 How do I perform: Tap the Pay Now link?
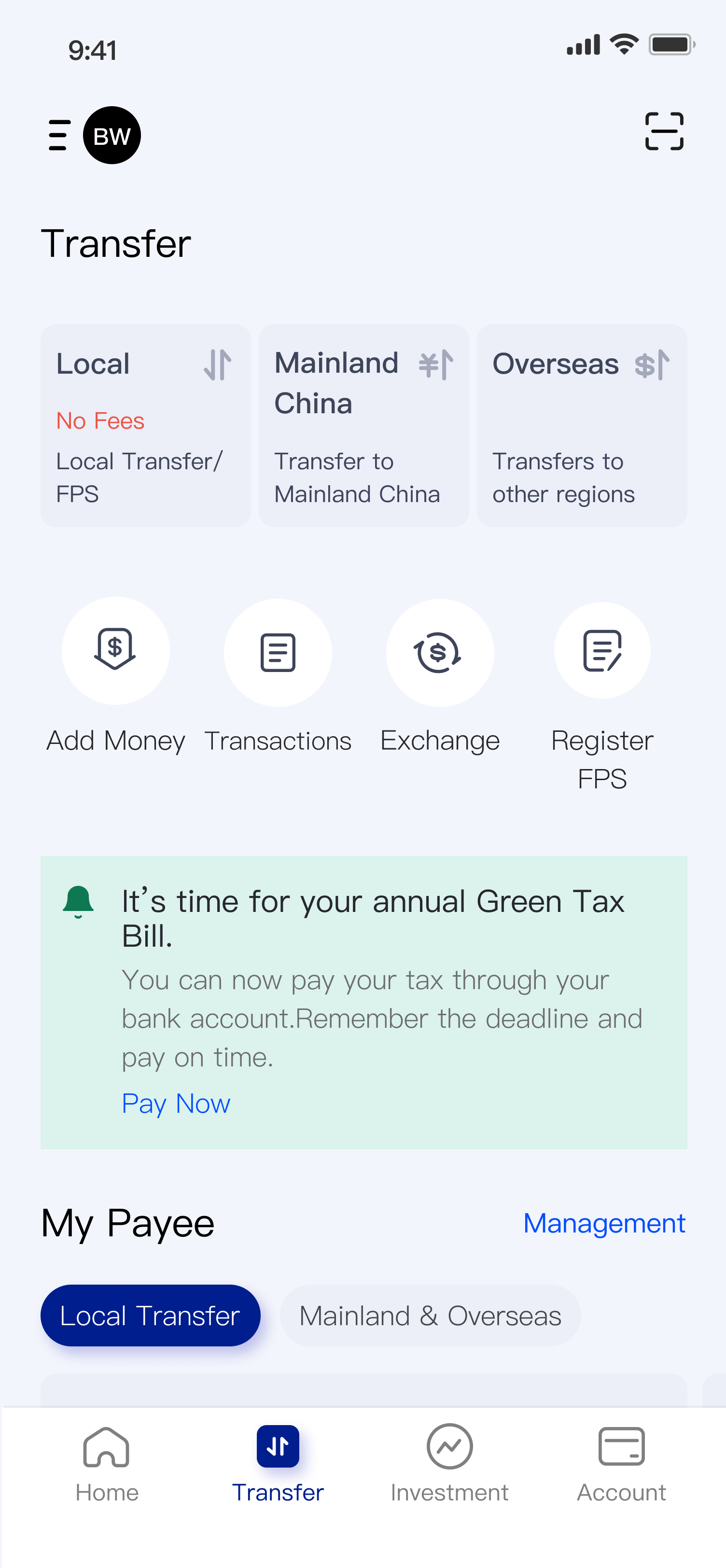point(176,1104)
